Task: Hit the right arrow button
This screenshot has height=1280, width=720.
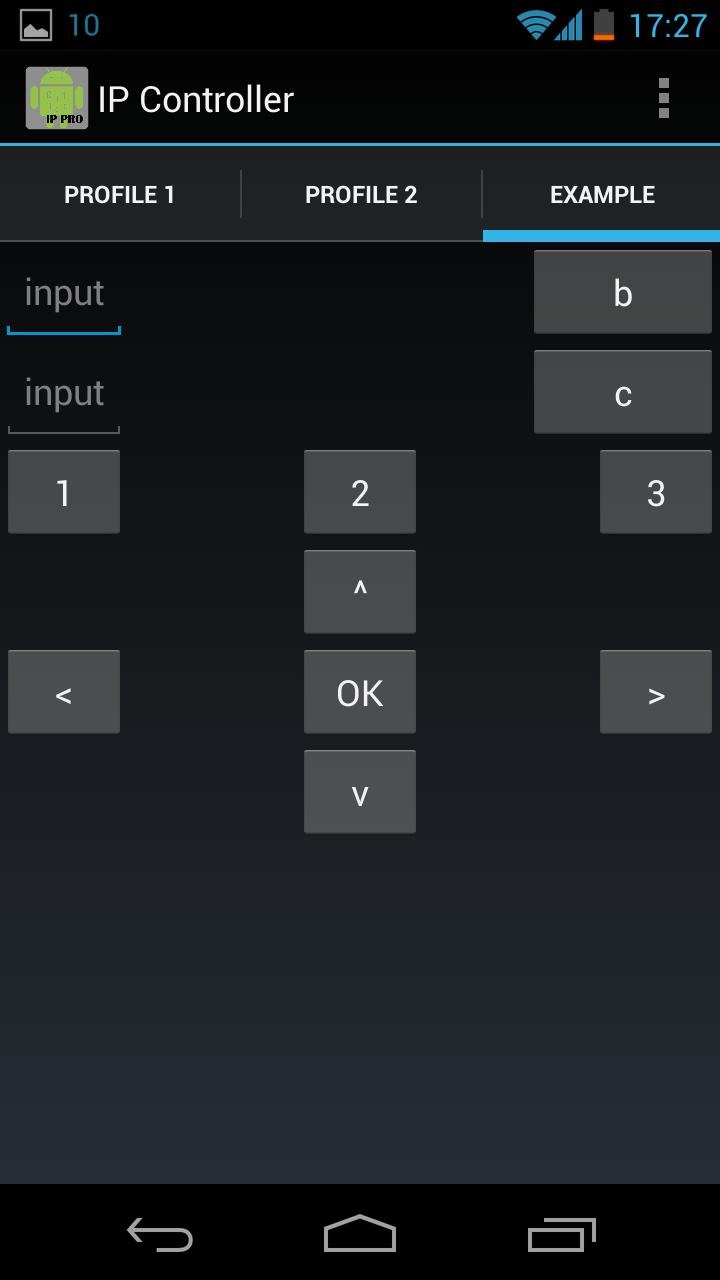Action: pyautogui.click(x=656, y=692)
